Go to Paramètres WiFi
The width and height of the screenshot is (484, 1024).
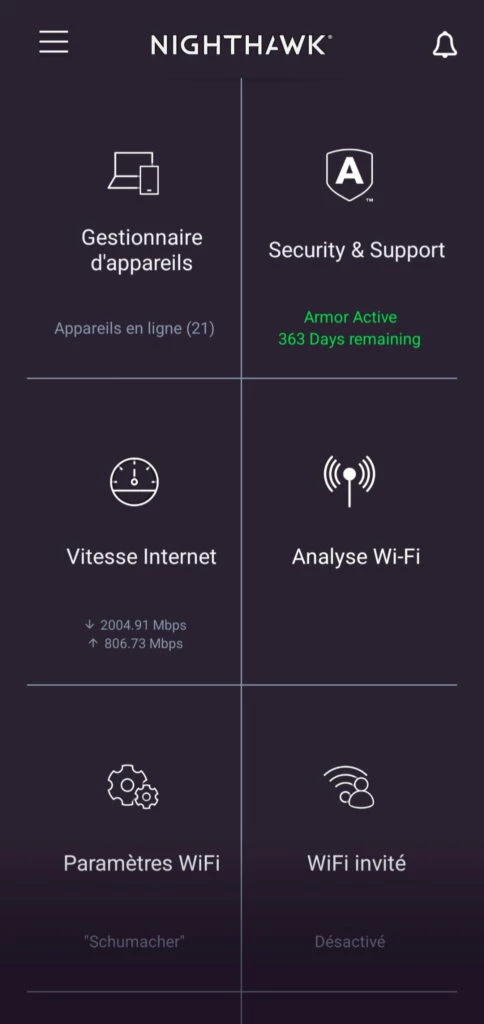click(x=134, y=839)
